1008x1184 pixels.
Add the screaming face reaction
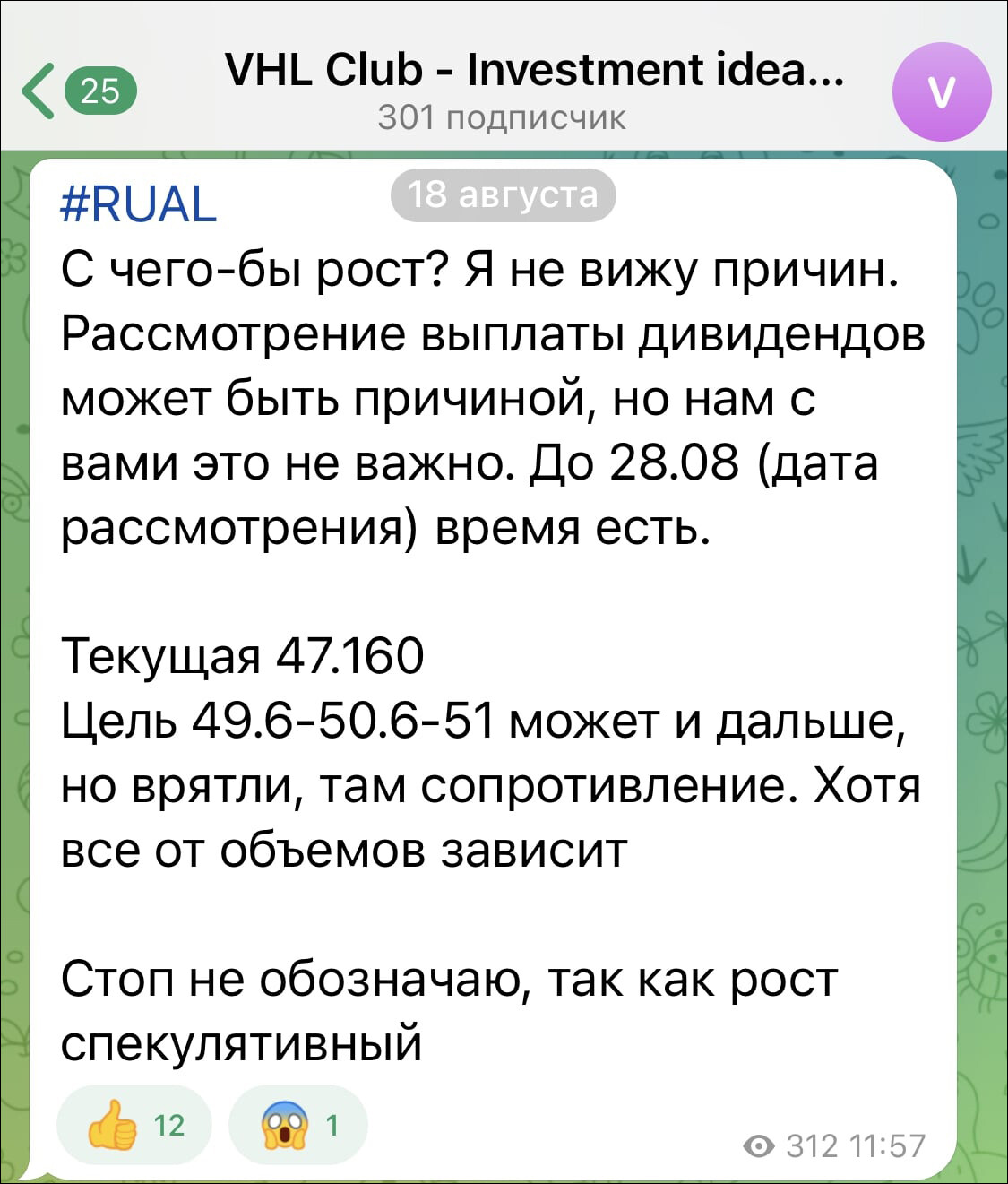pyautogui.click(x=298, y=1125)
